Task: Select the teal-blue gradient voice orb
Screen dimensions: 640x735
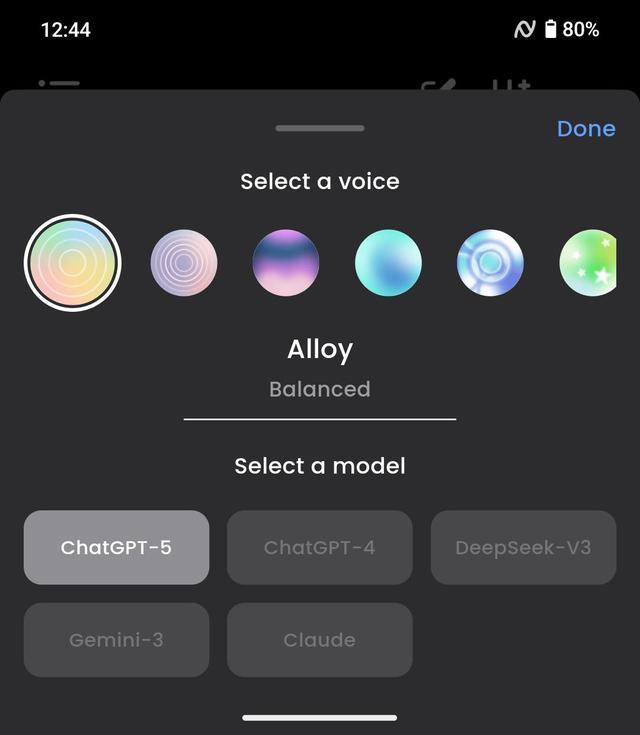Action: (388, 263)
